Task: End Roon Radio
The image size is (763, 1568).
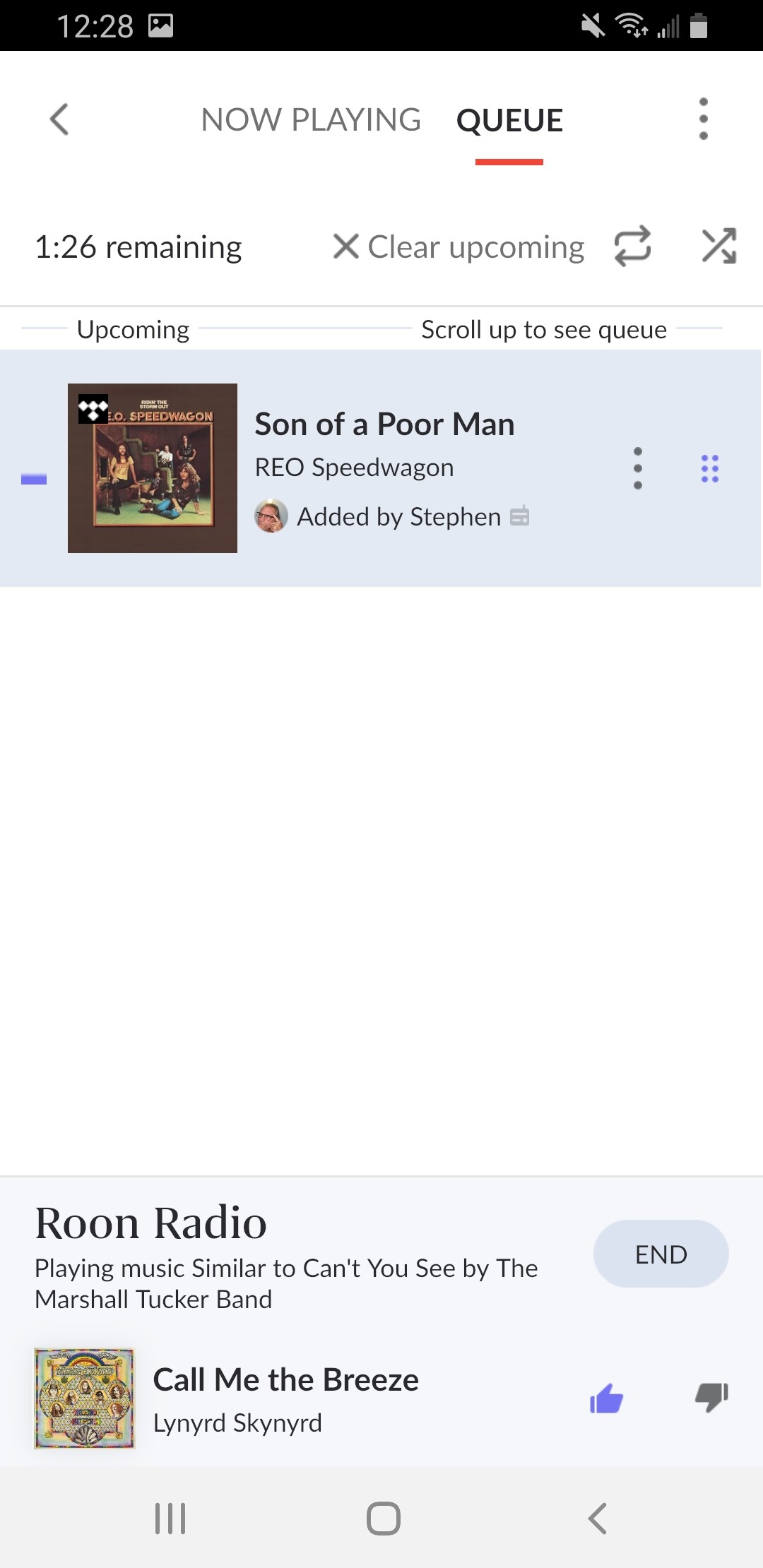Action: pyautogui.click(x=661, y=1254)
